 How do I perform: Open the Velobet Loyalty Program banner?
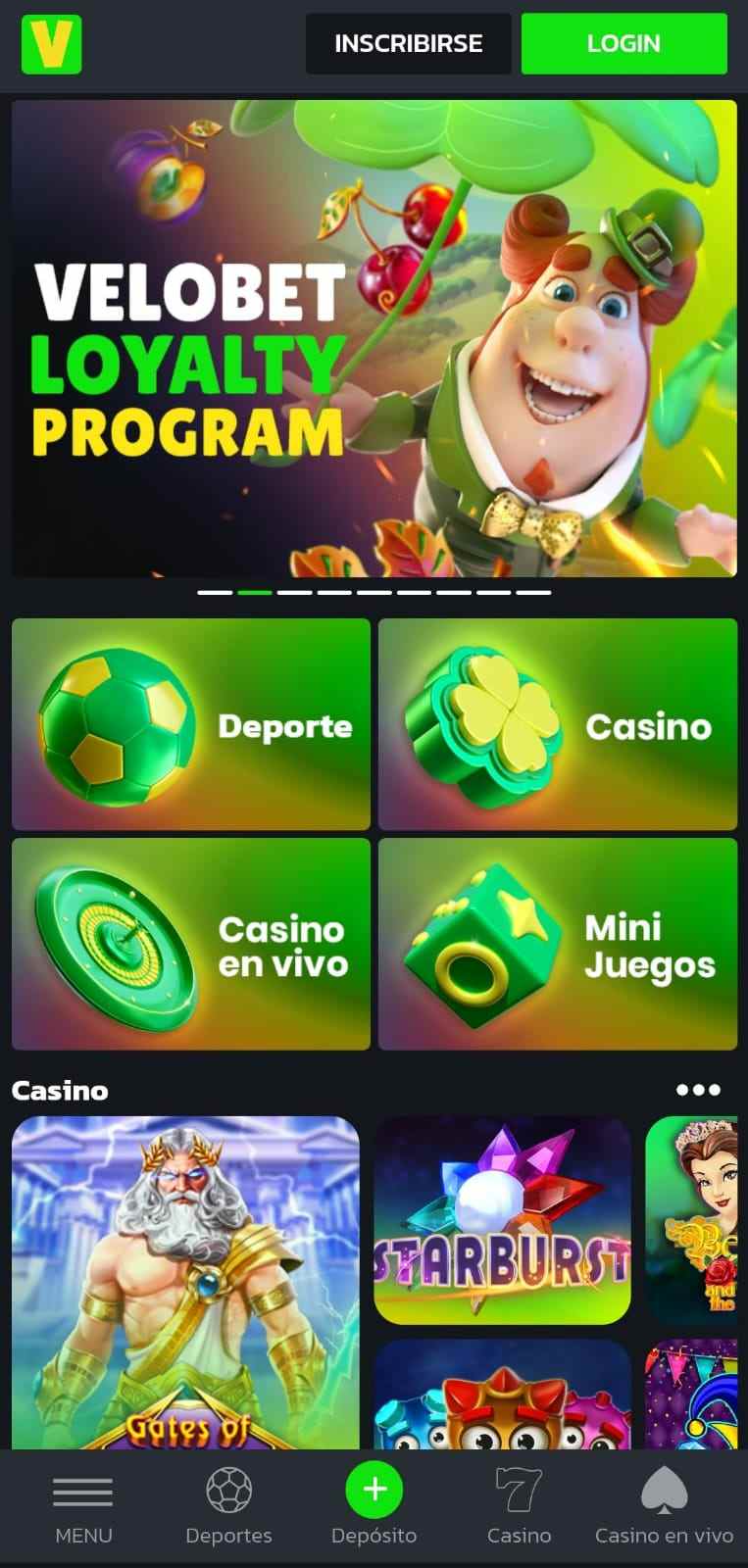pos(374,338)
